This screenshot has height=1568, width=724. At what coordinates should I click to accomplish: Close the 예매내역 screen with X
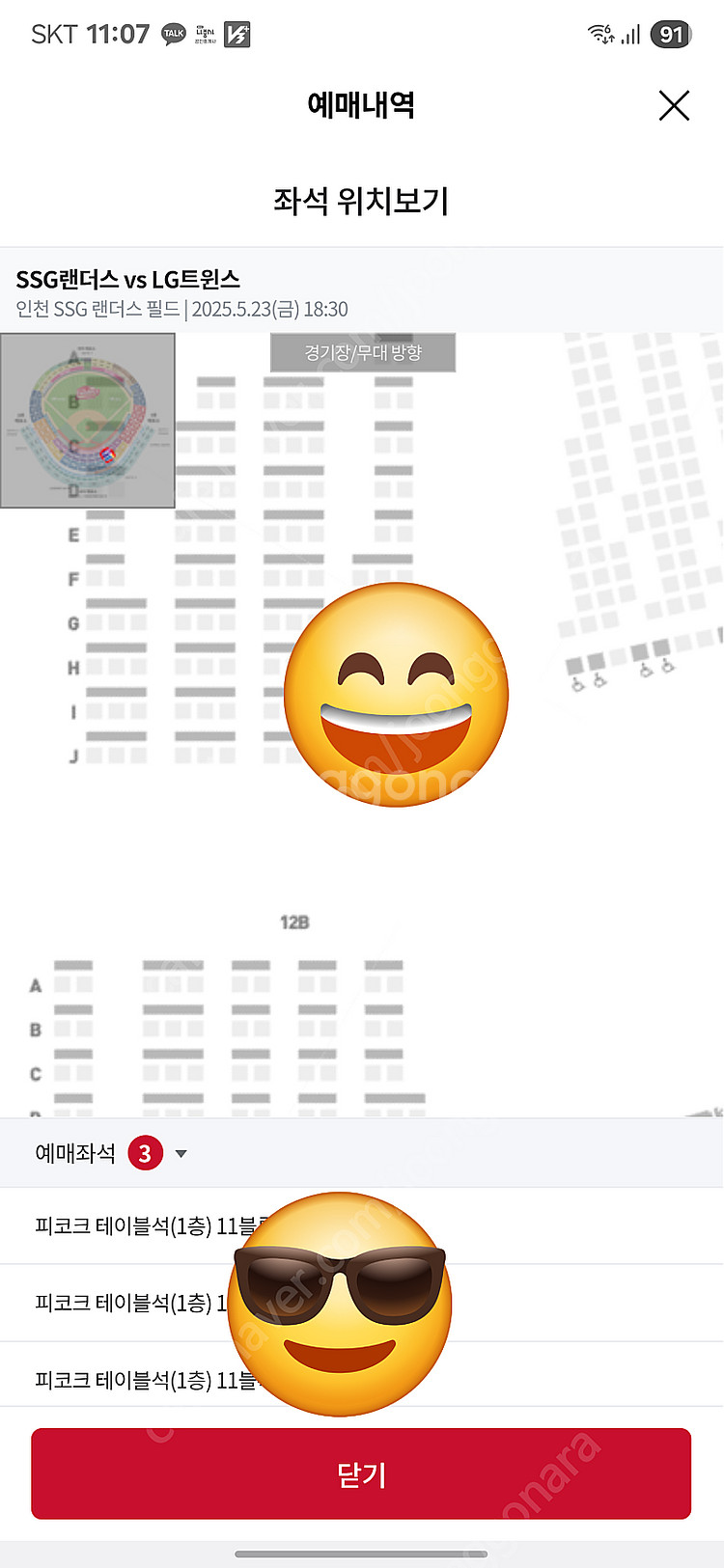(674, 105)
